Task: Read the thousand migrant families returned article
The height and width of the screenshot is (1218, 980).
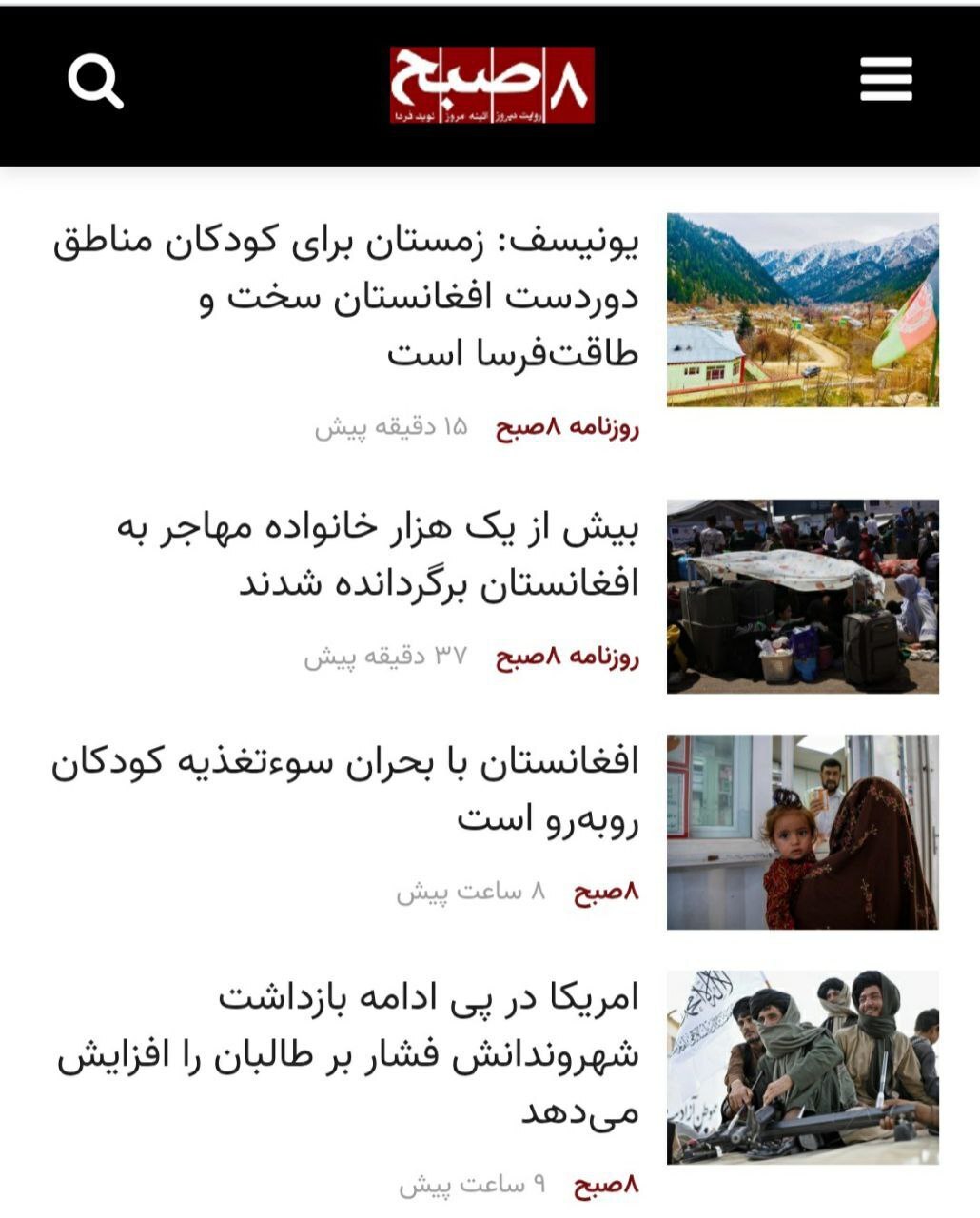Action: pos(378,555)
